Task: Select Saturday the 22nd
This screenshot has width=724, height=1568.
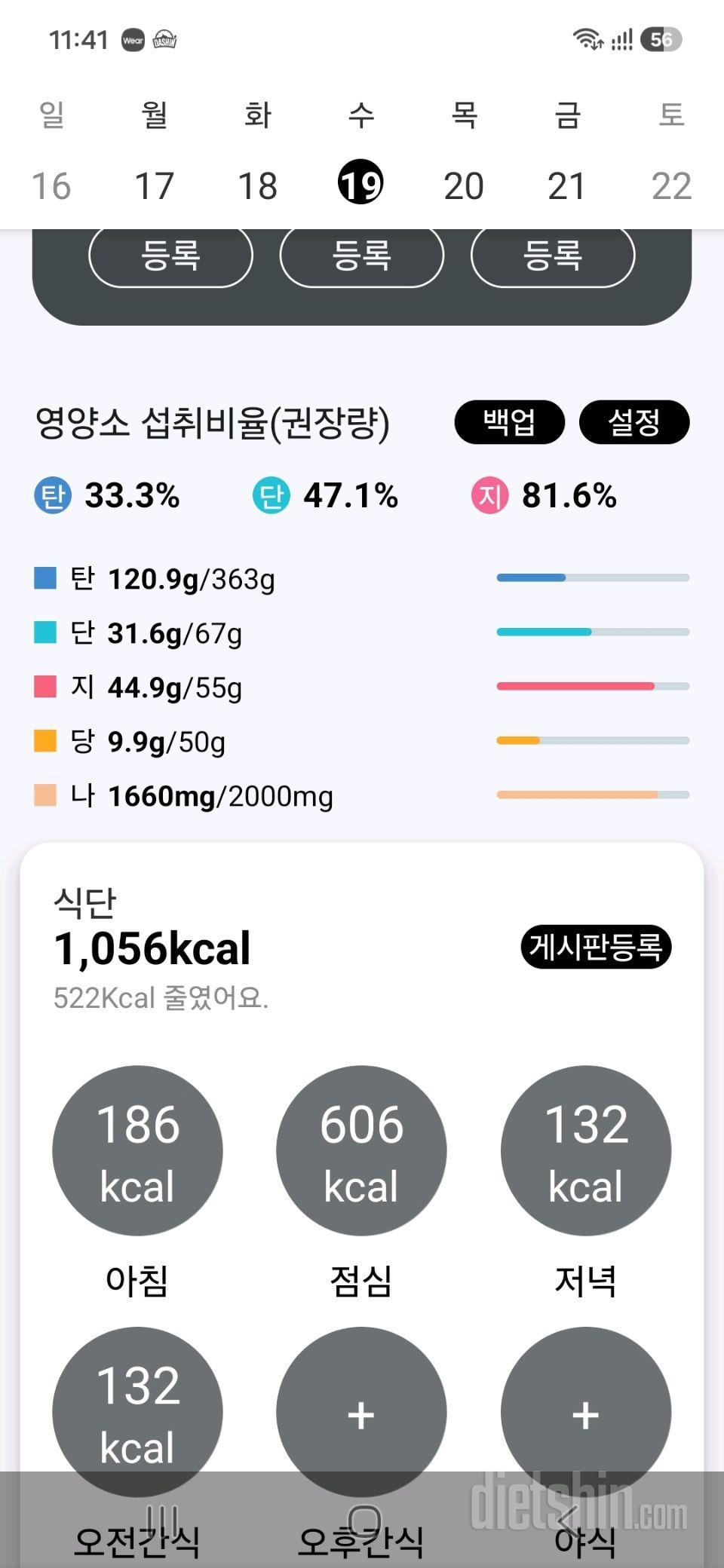Action: [x=671, y=185]
